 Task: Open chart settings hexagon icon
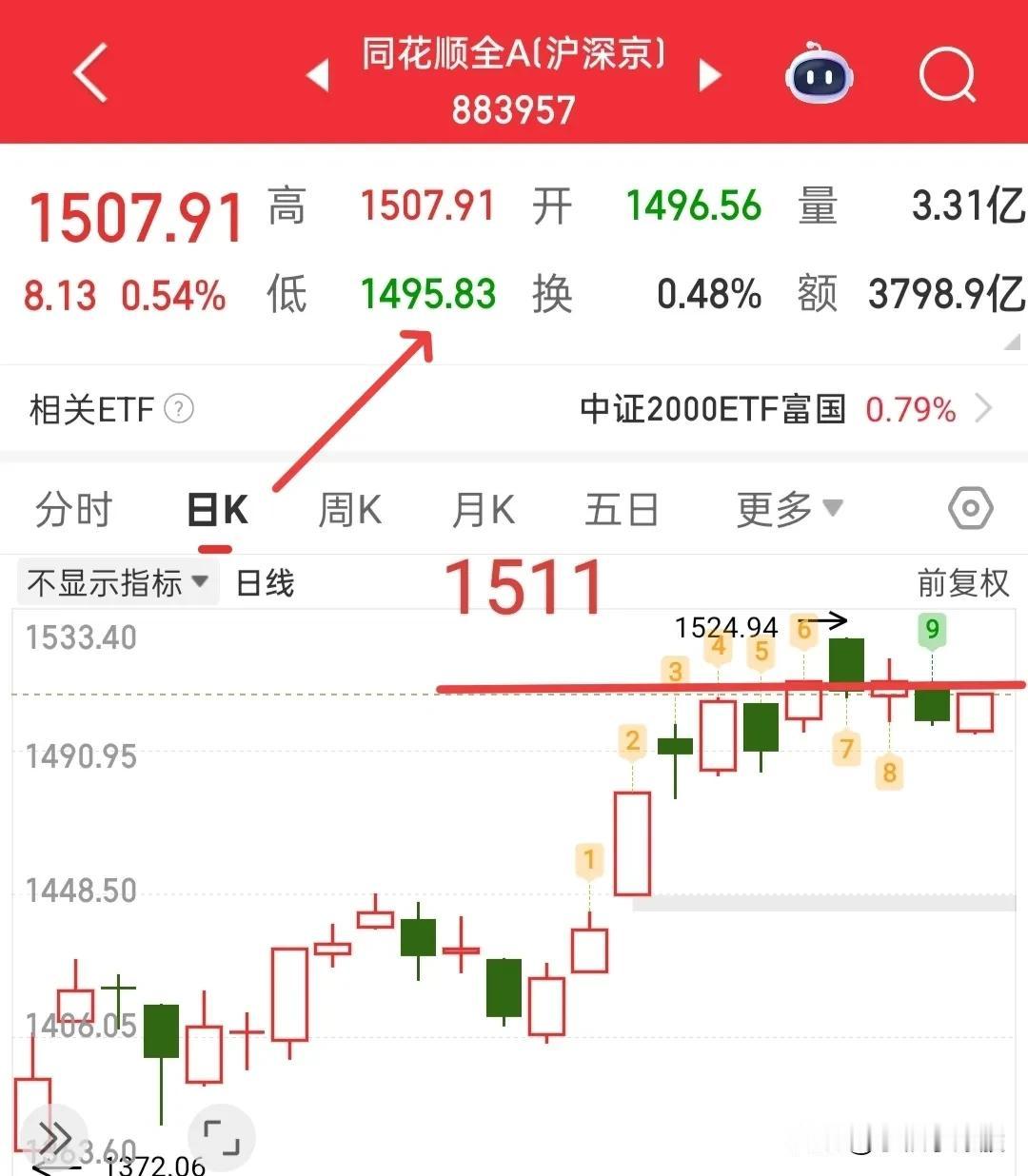tap(970, 509)
